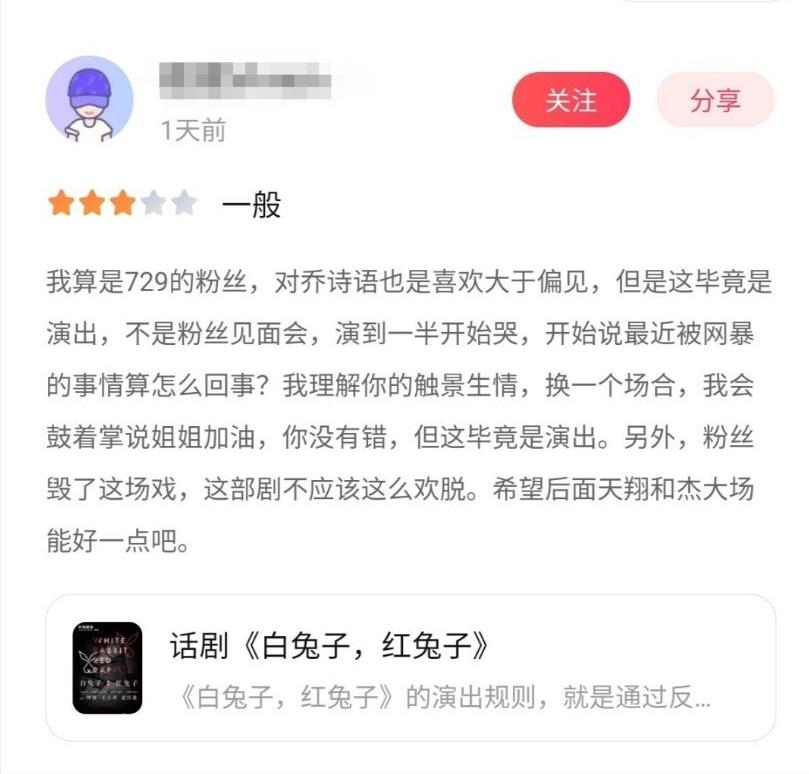Open the 话剧《白兔子，红兔子》 show card
Image resolution: width=809 pixels, height=774 pixels.
click(410, 667)
